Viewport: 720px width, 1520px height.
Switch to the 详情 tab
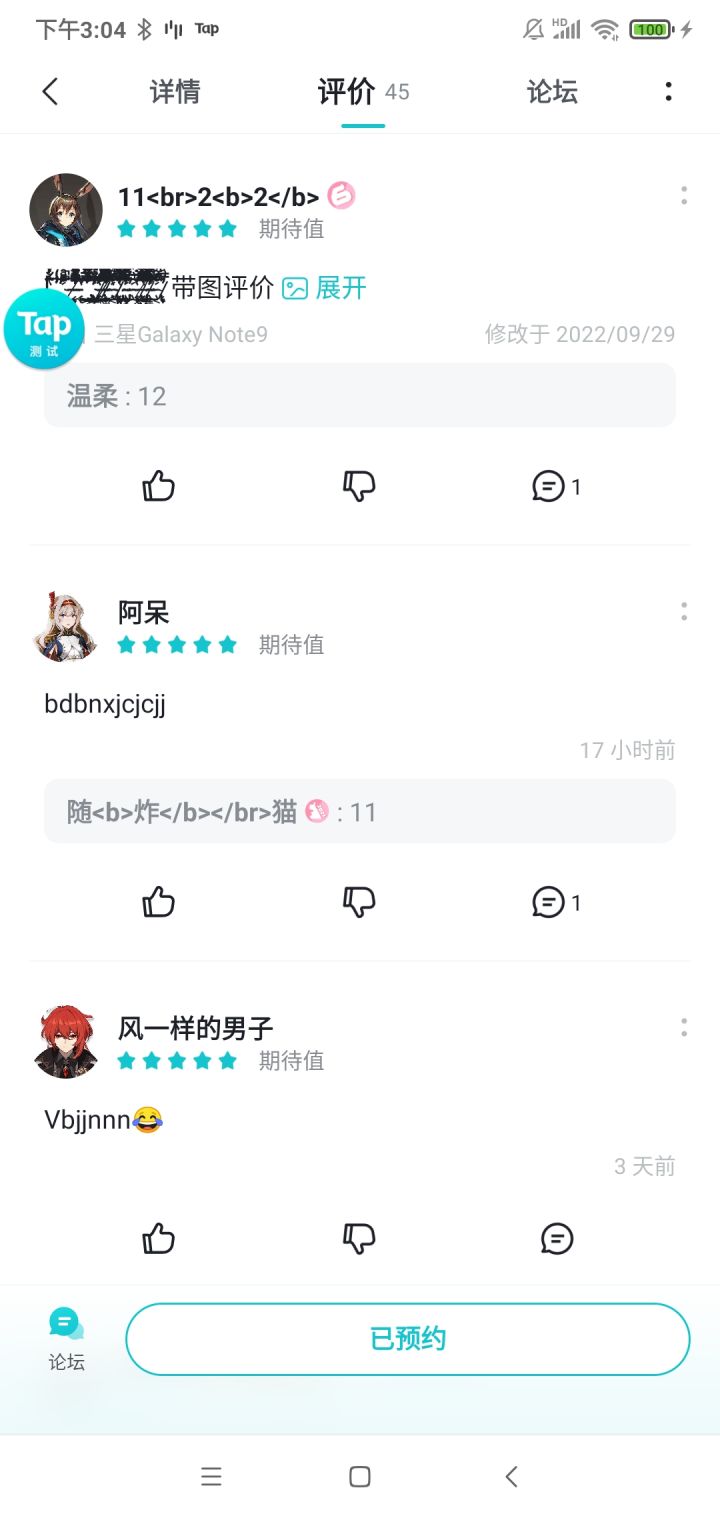[175, 90]
